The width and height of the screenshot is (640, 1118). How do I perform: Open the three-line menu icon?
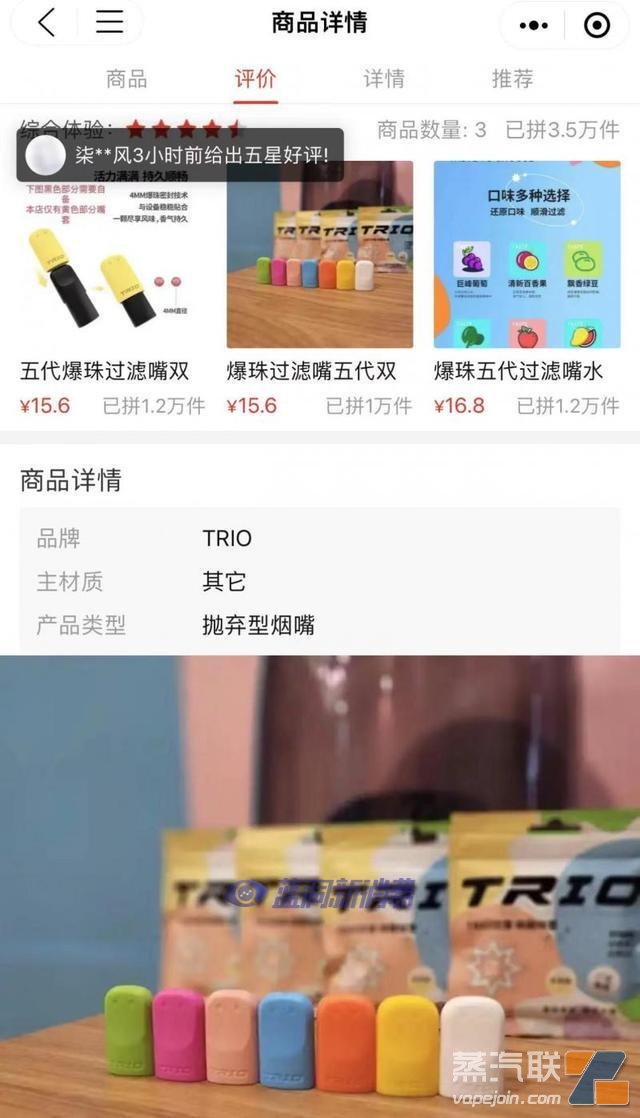click(109, 23)
